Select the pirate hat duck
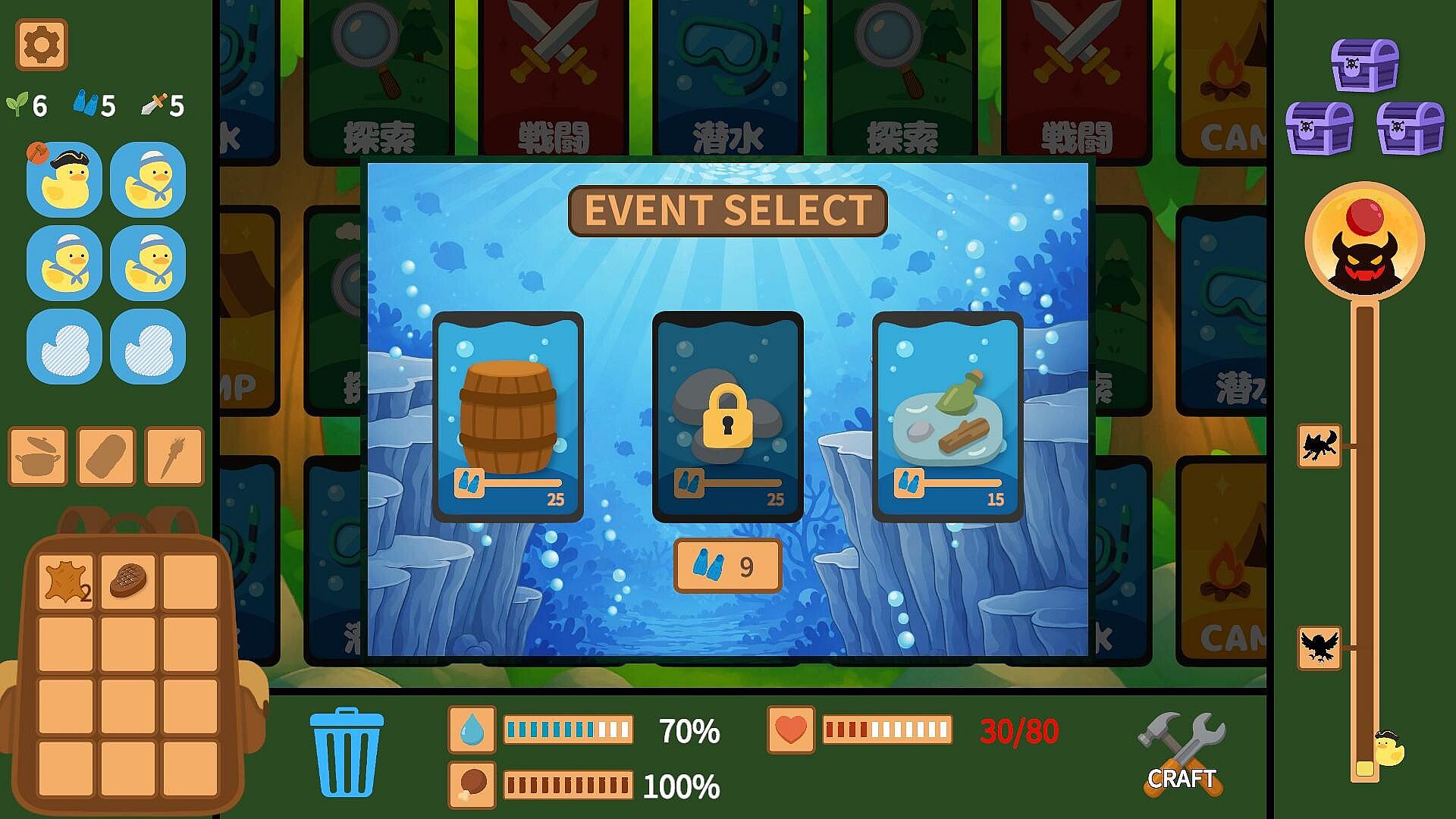Image resolution: width=1456 pixels, height=819 pixels. 64,180
